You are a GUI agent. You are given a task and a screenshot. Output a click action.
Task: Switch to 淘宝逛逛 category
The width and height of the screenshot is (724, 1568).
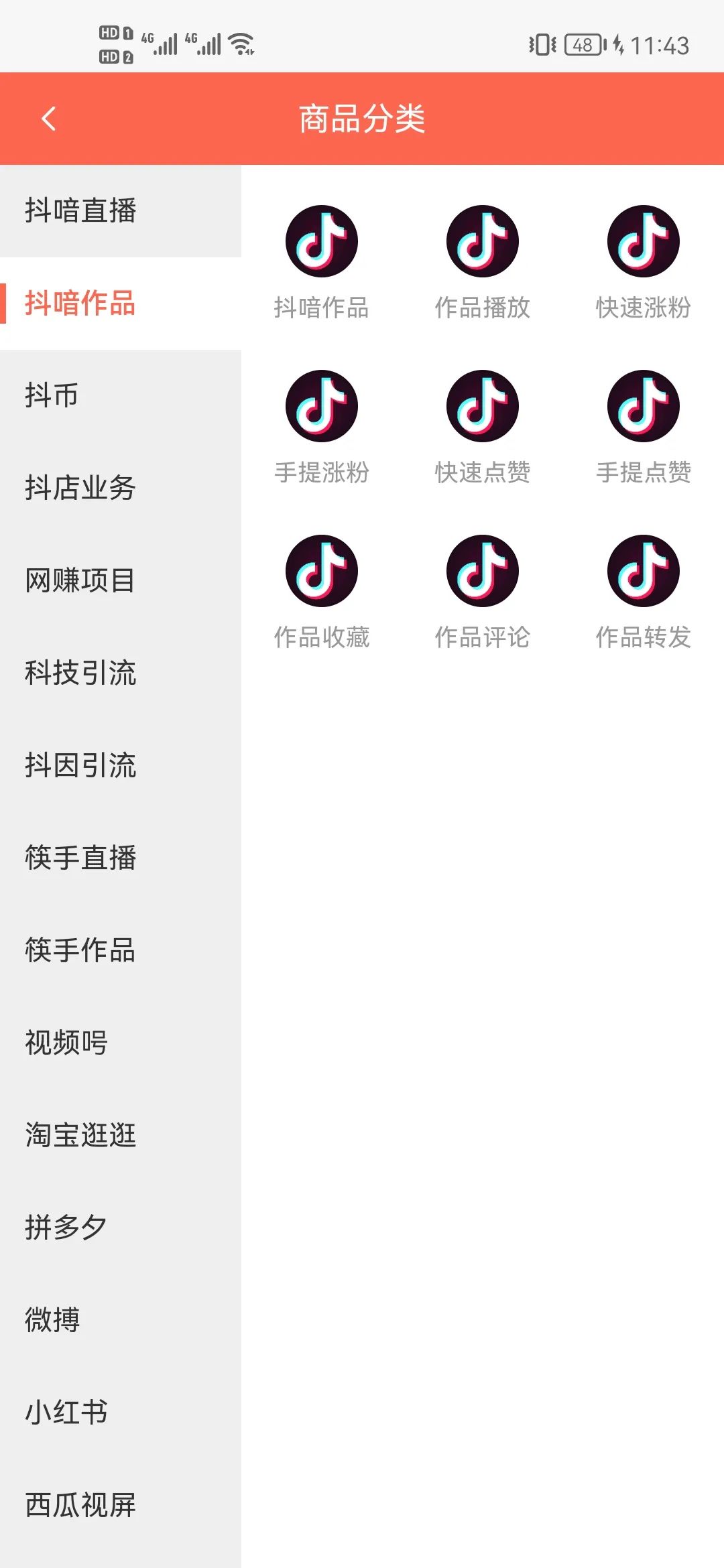point(80,1135)
